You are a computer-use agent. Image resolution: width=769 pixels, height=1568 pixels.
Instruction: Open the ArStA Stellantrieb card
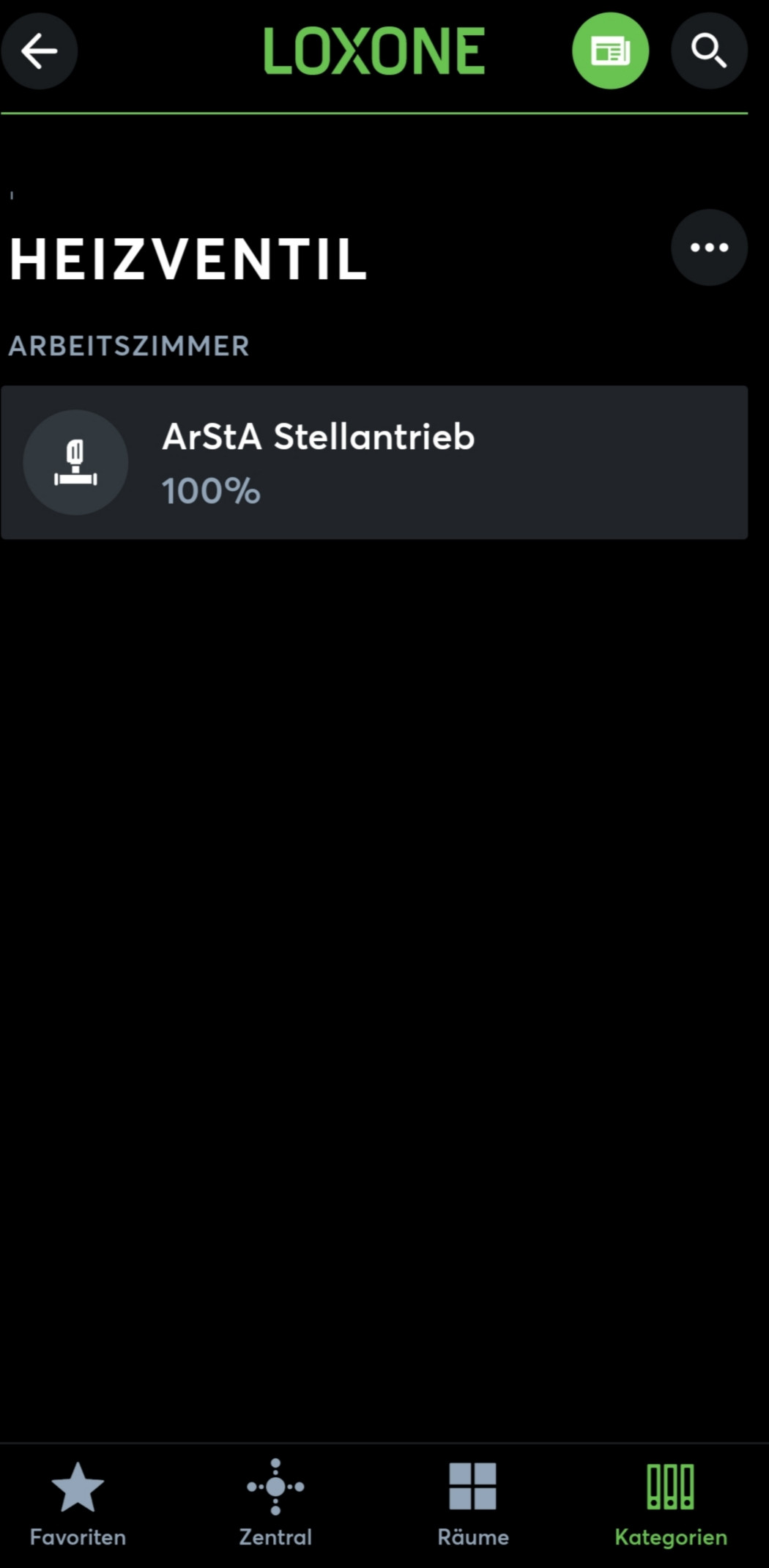pos(374,462)
